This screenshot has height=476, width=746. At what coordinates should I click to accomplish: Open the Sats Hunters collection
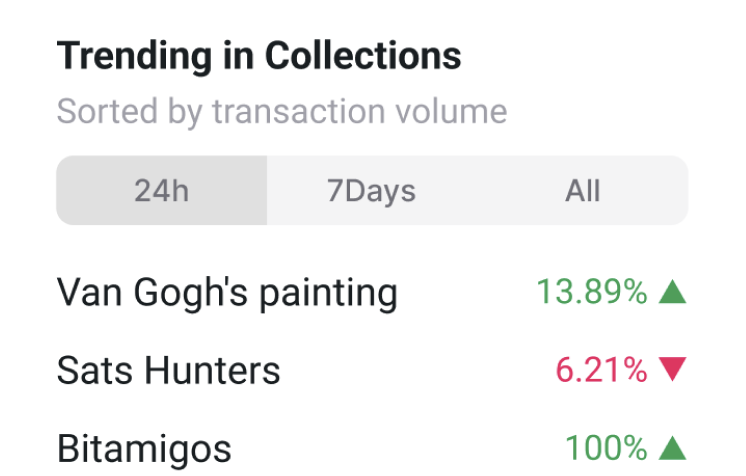pyautogui.click(x=169, y=371)
